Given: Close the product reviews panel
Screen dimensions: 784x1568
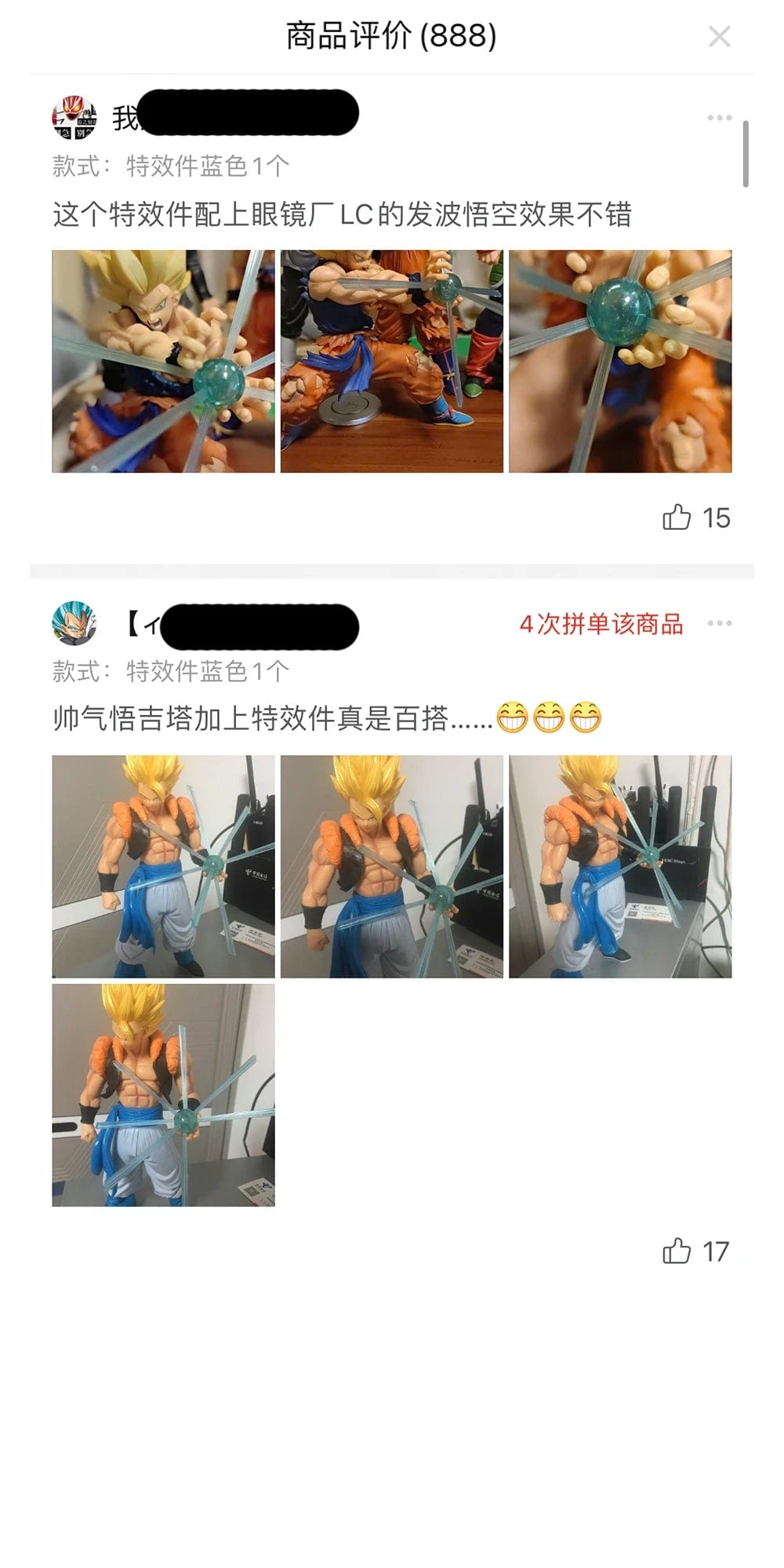Looking at the screenshot, I should pos(719,36).
